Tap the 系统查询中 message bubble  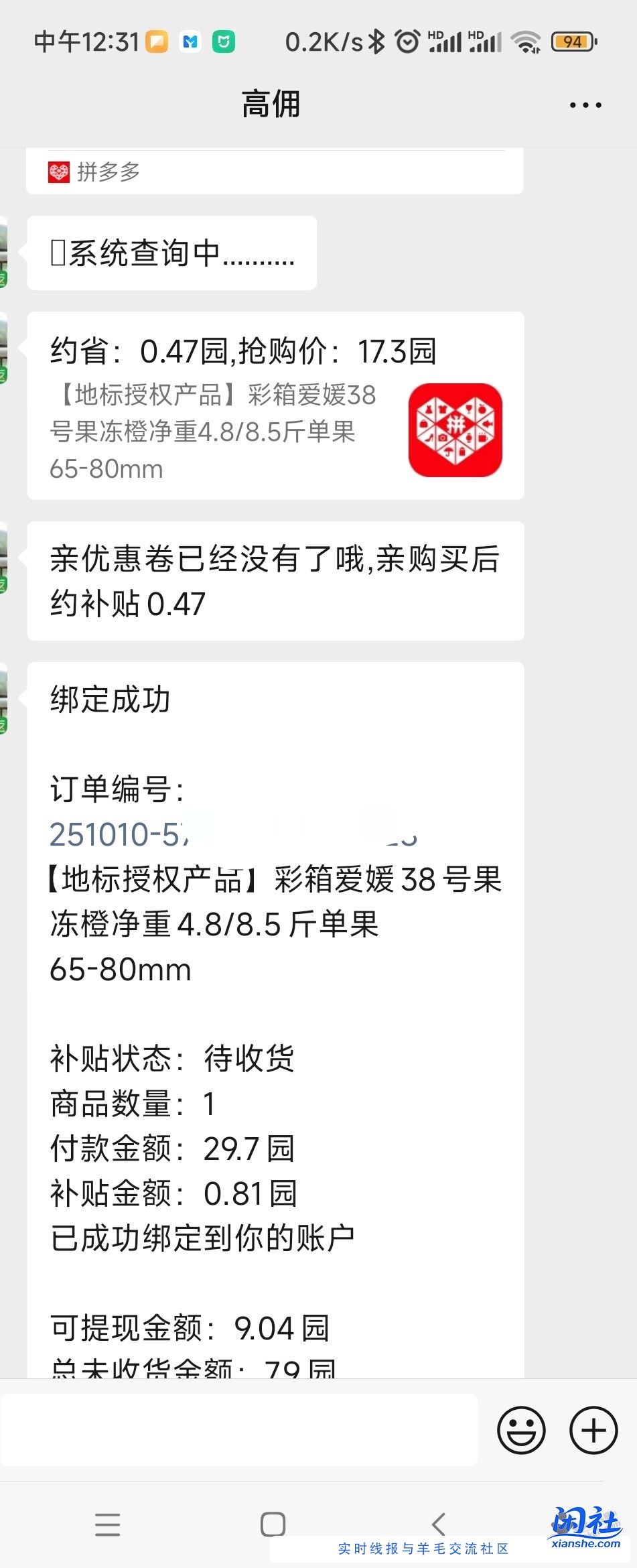pos(171,253)
